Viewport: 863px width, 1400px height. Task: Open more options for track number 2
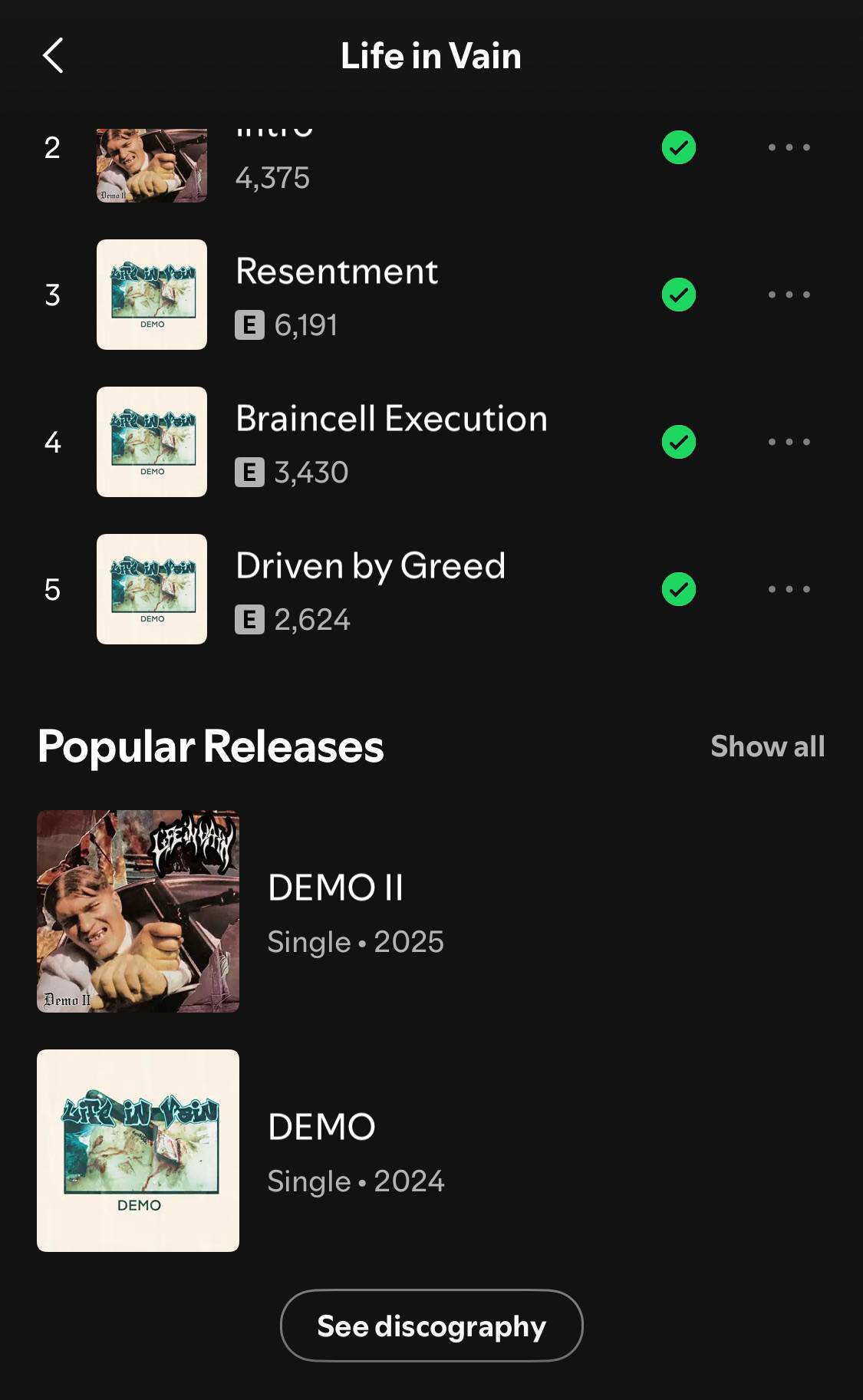[789, 147]
